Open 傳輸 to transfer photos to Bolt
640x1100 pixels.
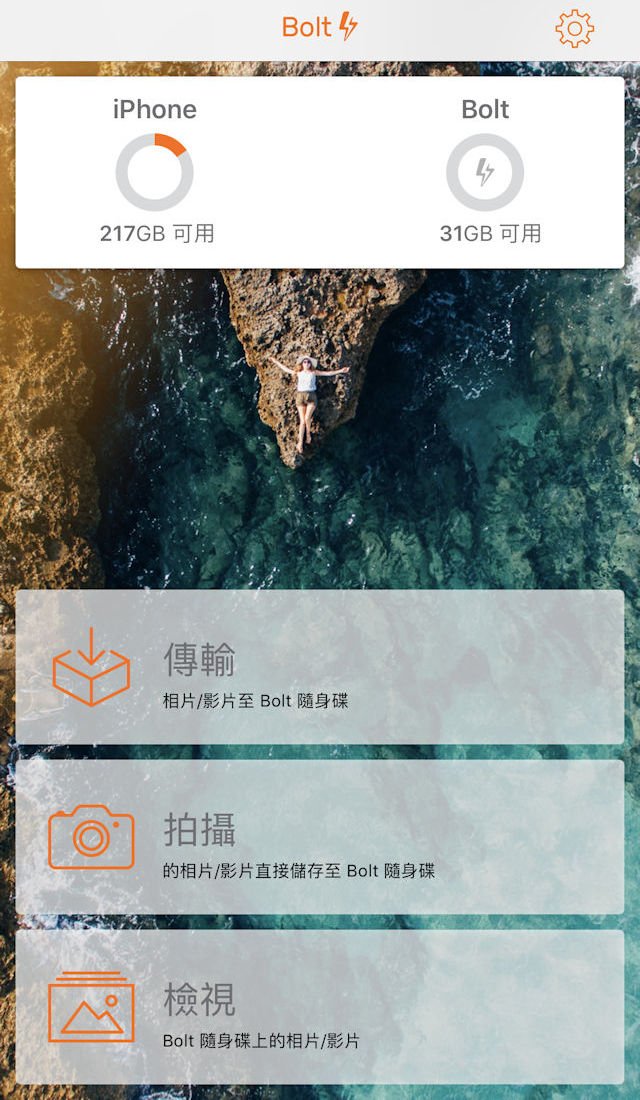click(x=320, y=667)
